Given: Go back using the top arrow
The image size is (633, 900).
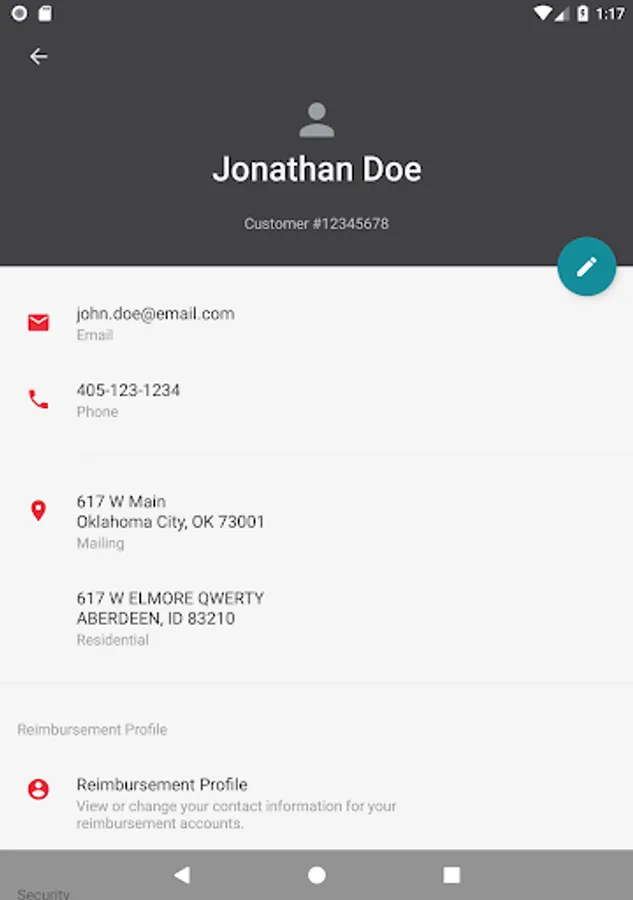Looking at the screenshot, I should (39, 57).
